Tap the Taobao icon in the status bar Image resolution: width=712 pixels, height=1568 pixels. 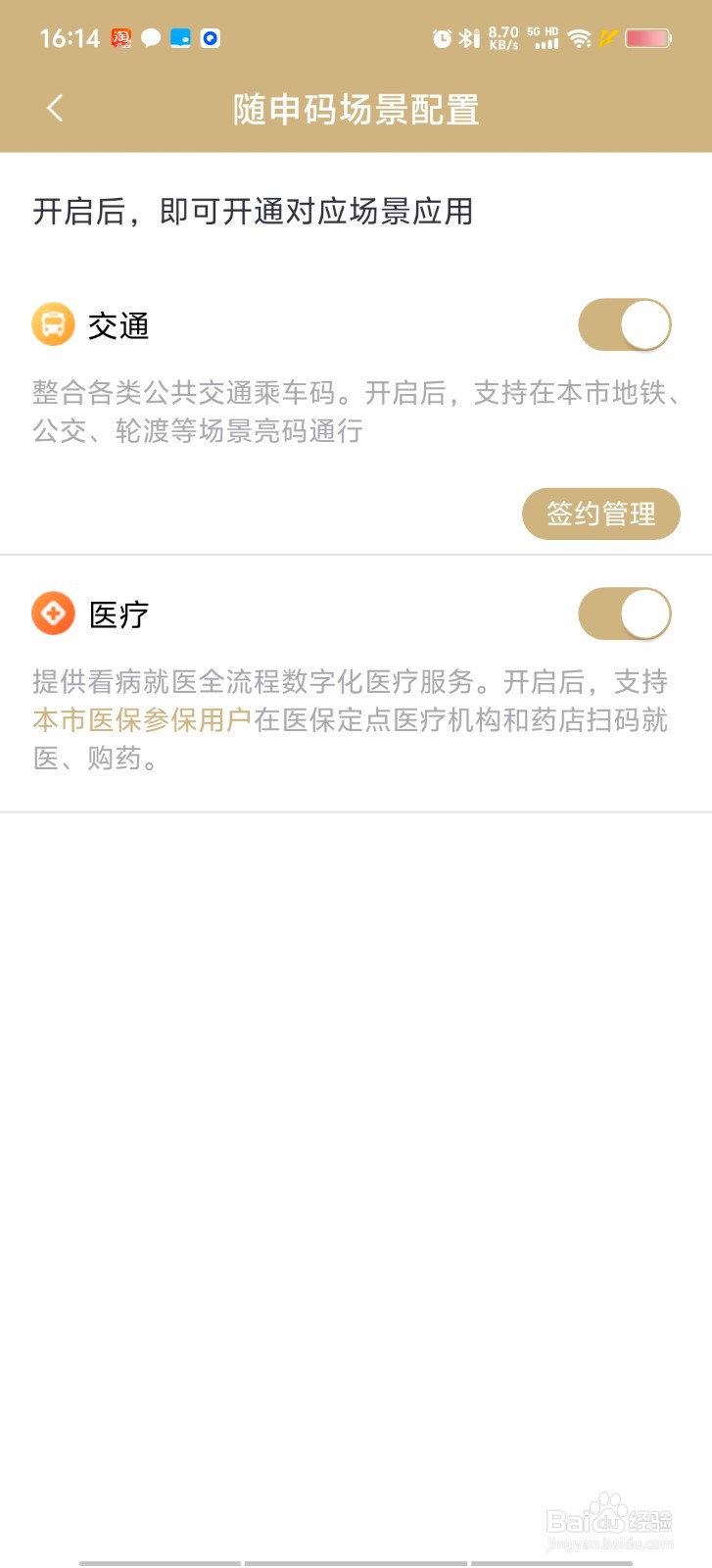tap(122, 39)
